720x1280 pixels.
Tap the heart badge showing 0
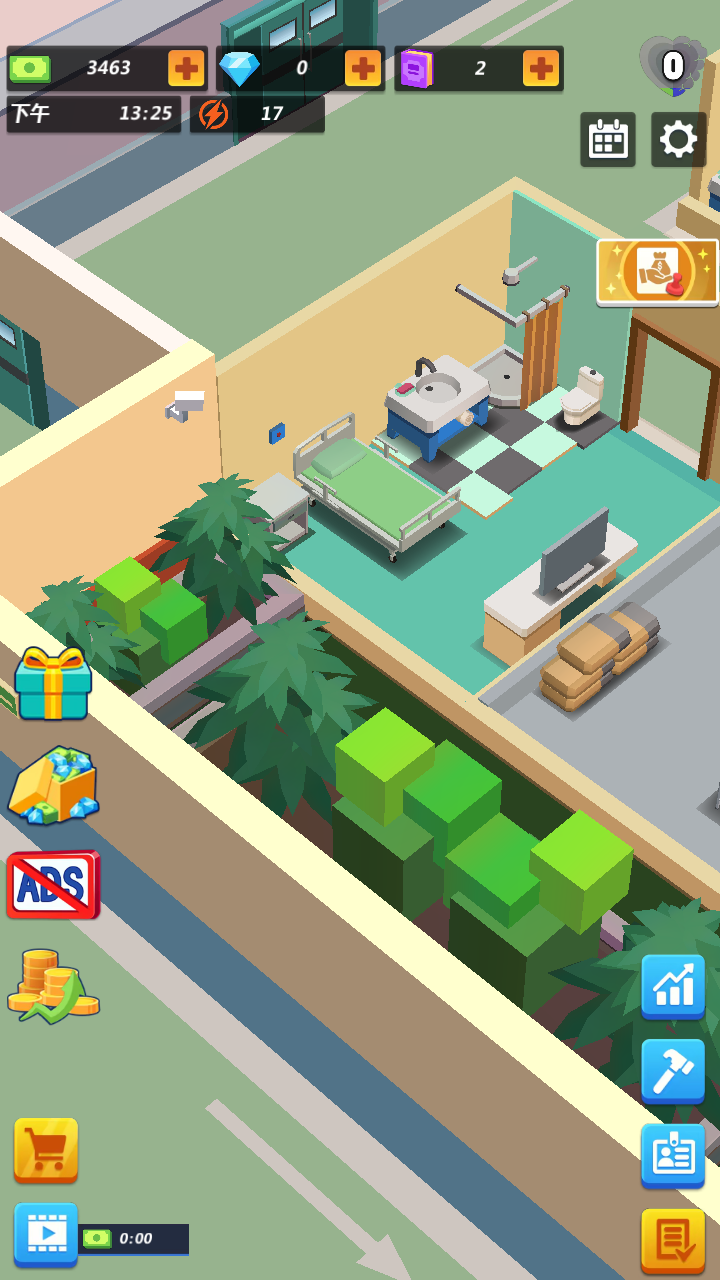coord(673,67)
